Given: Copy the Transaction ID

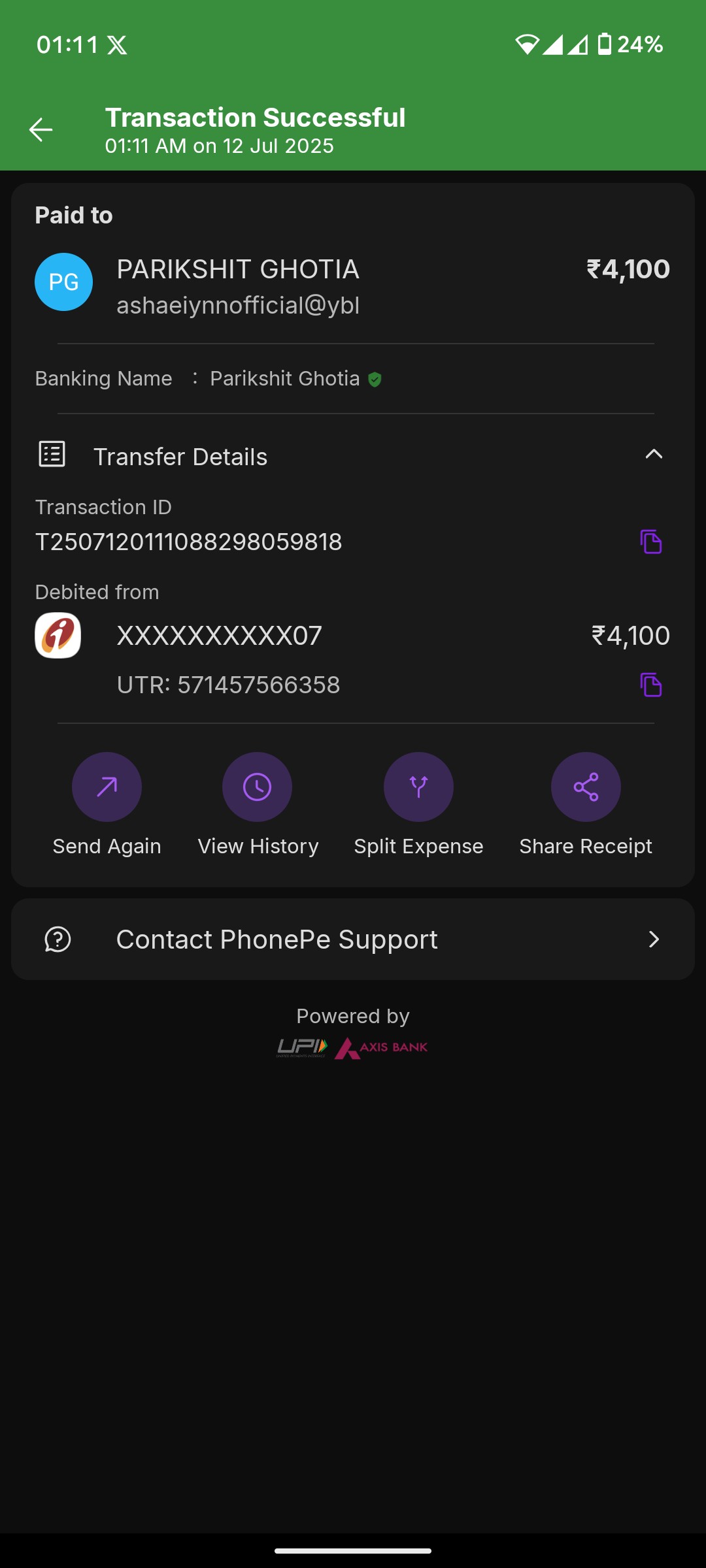Looking at the screenshot, I should 651,542.
